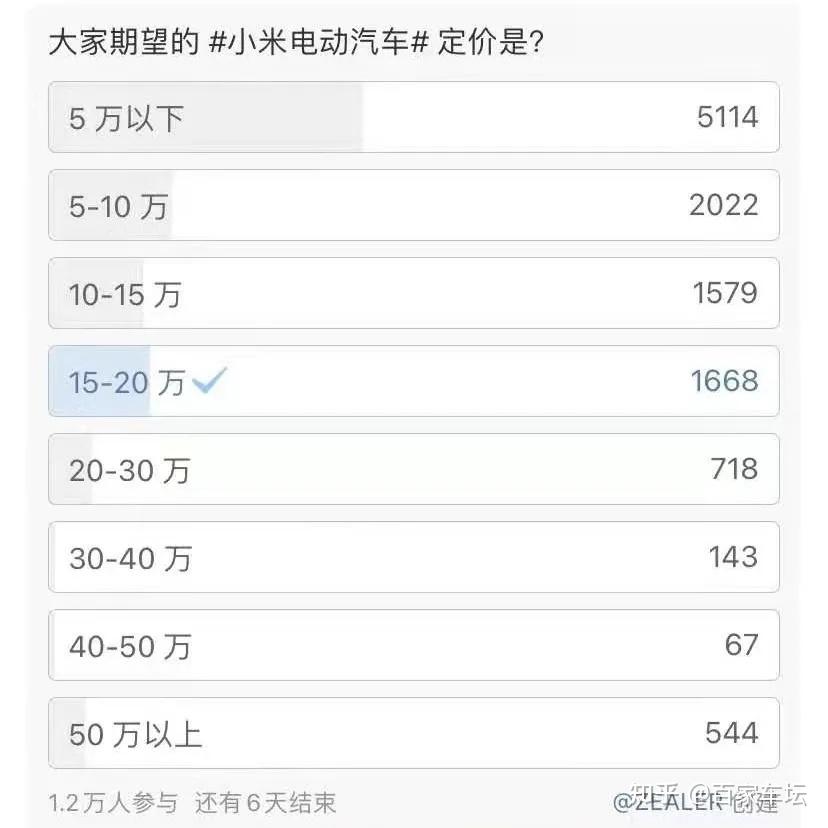Select the 5 万以下 poll option
Viewport: 828px width, 828px height.
413,118
